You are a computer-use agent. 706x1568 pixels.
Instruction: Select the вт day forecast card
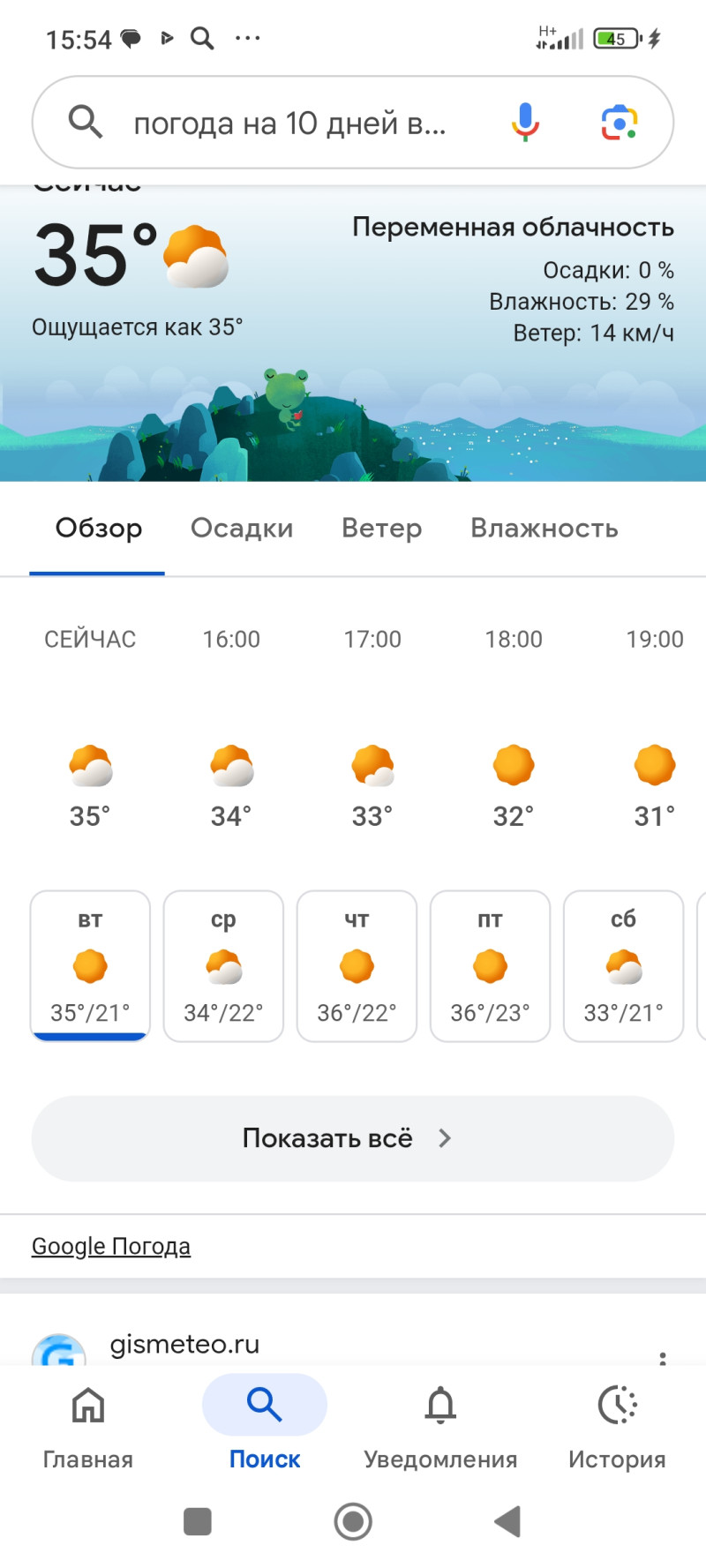(x=90, y=965)
